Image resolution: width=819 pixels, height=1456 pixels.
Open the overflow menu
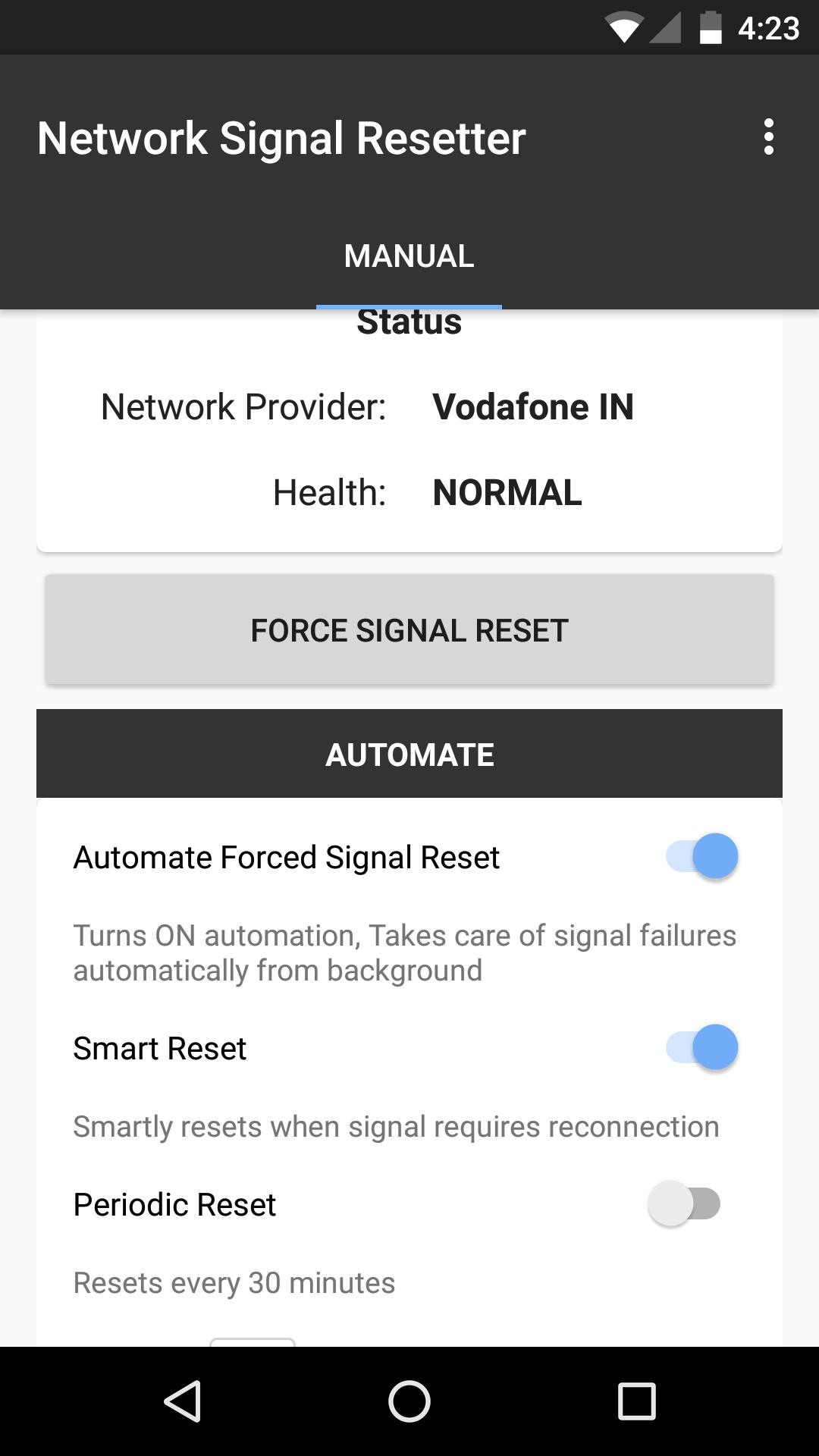pos(768,137)
